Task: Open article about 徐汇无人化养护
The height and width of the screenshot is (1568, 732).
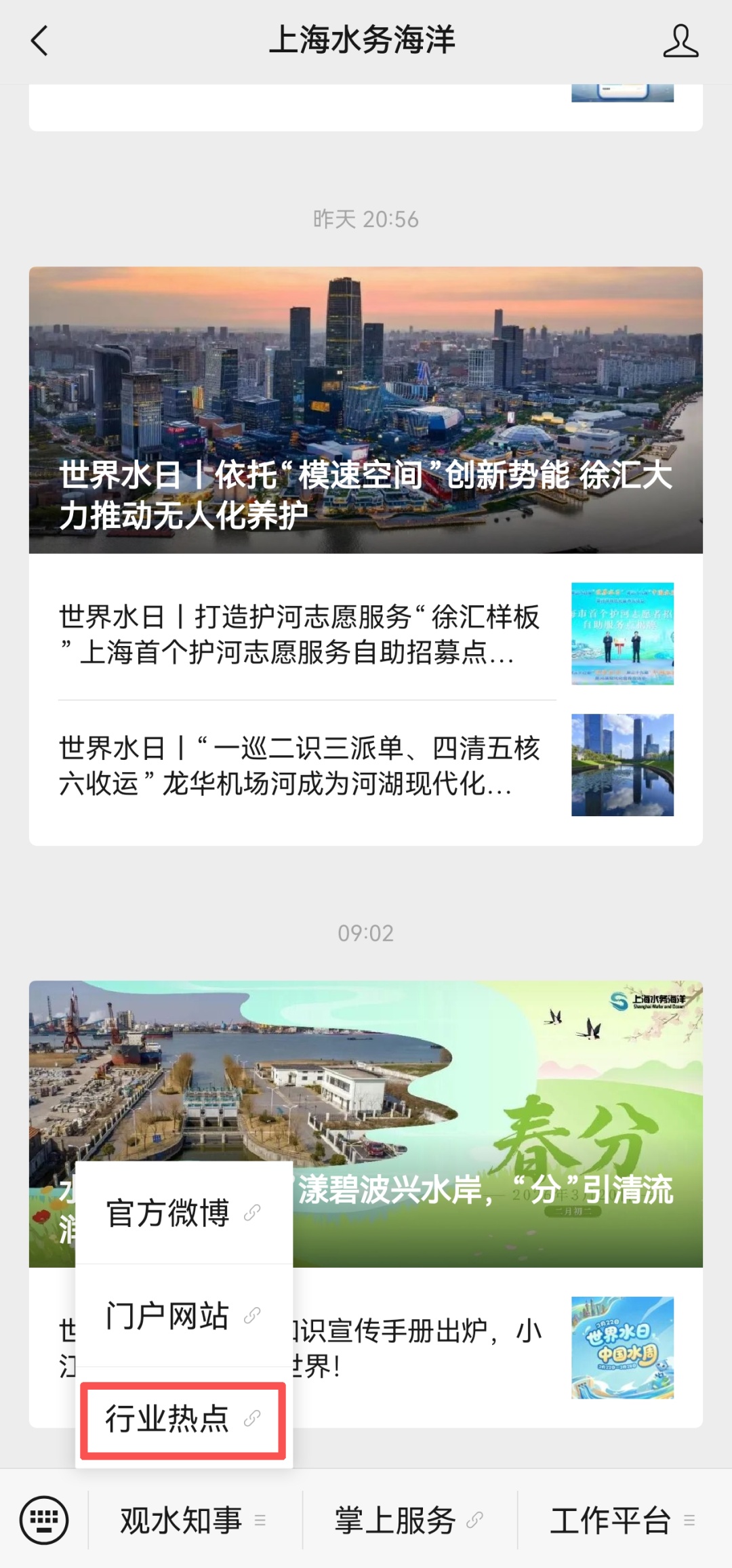Action: [x=365, y=410]
